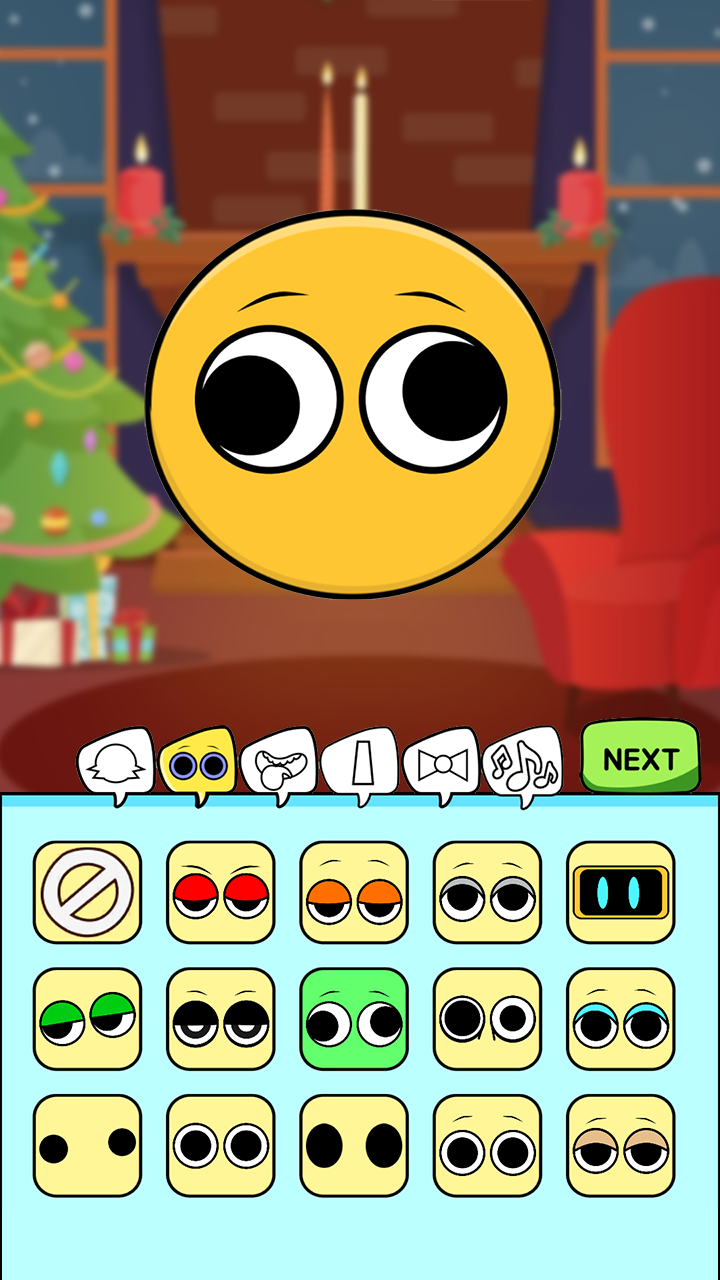Image resolution: width=720 pixels, height=1280 pixels.
Task: Tap the green NEXT button
Action: coord(640,758)
